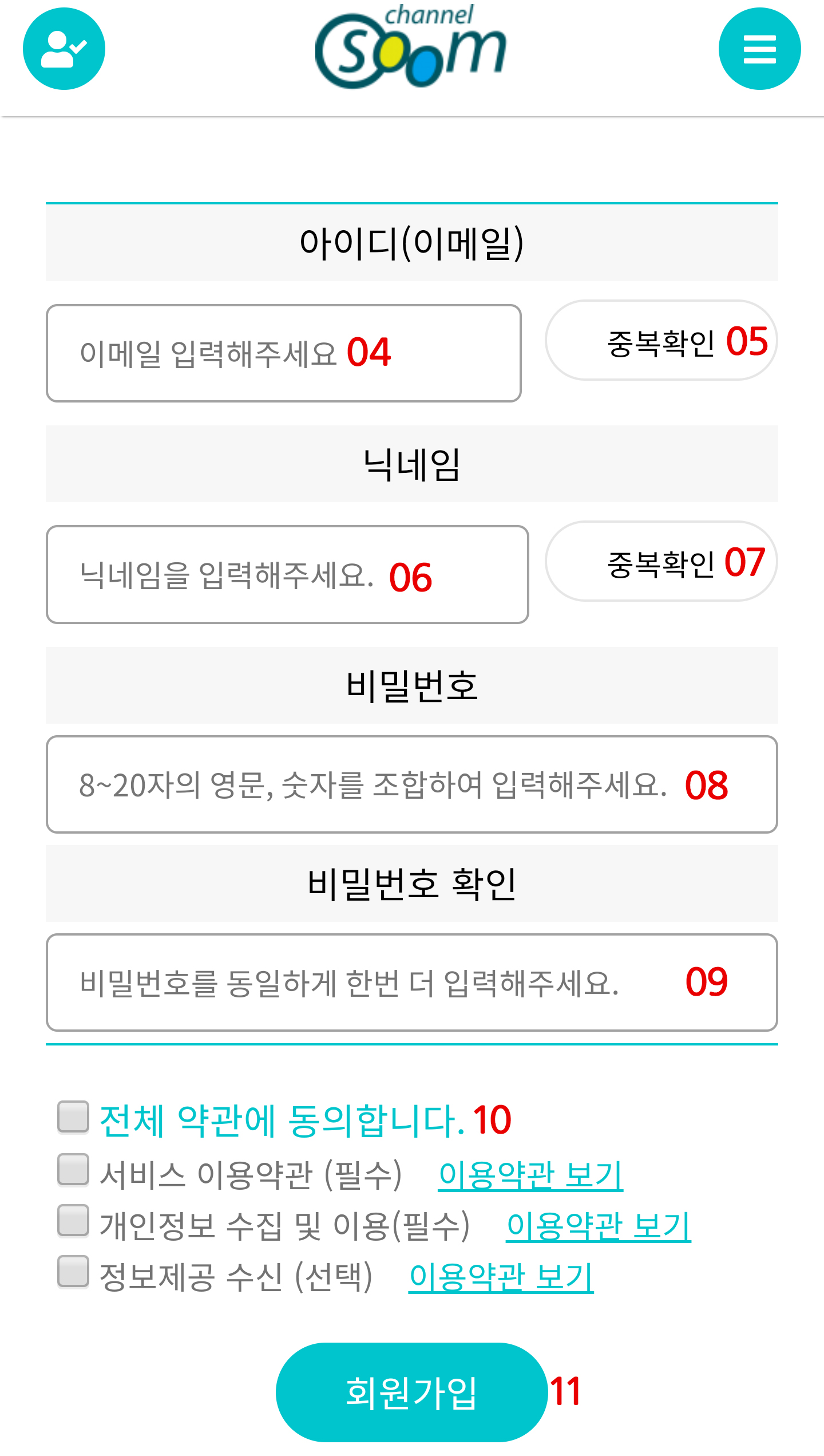
Task: Focus the email ID input field
Action: (283, 353)
